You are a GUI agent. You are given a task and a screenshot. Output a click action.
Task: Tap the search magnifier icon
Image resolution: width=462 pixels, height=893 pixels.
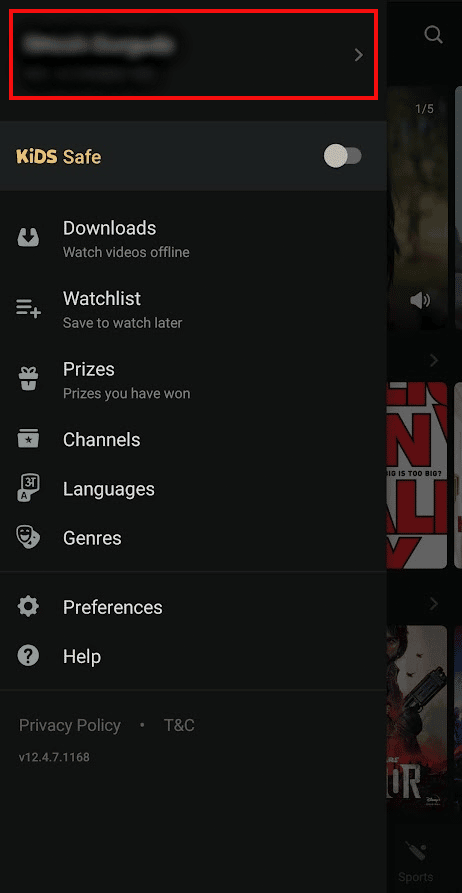point(434,35)
